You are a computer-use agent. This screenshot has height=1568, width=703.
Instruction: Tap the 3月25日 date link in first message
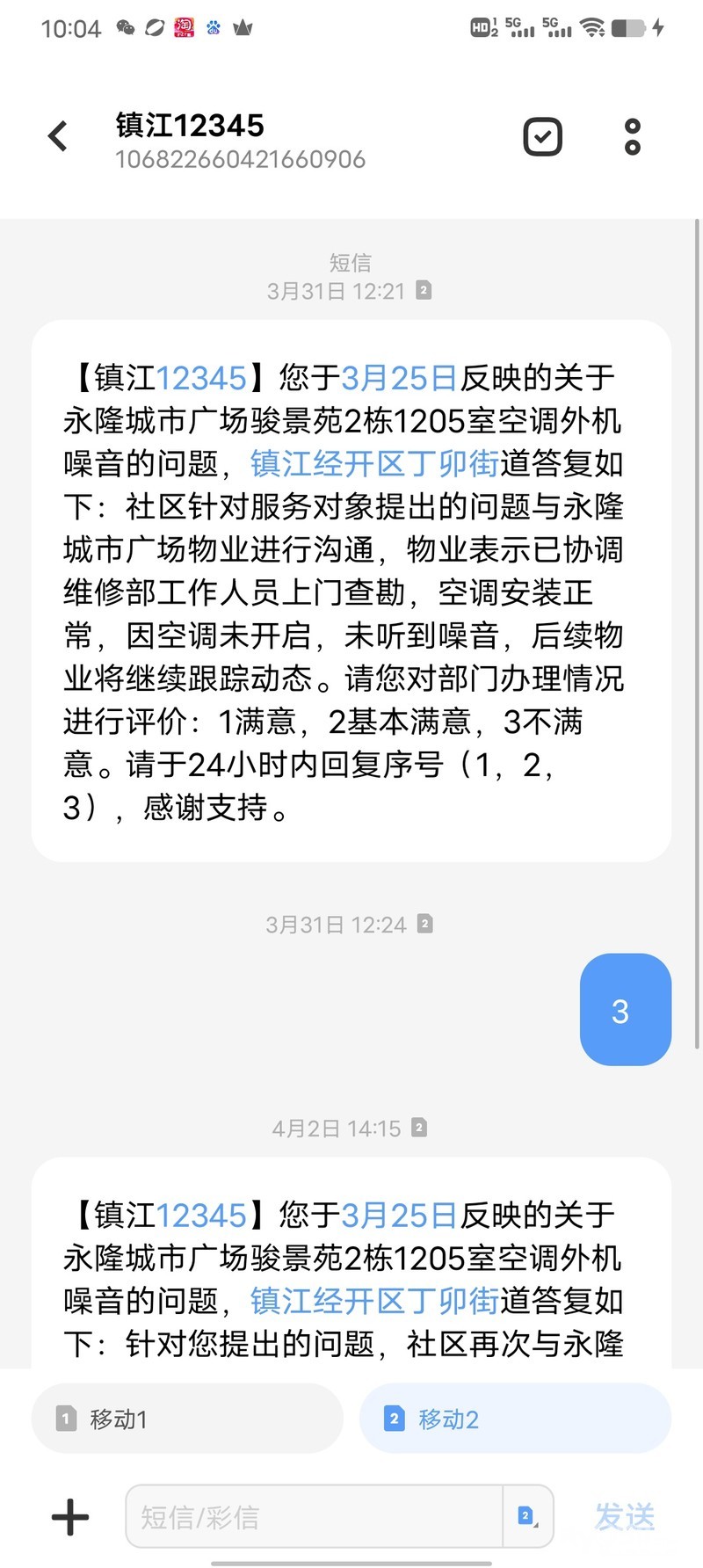[x=398, y=379]
